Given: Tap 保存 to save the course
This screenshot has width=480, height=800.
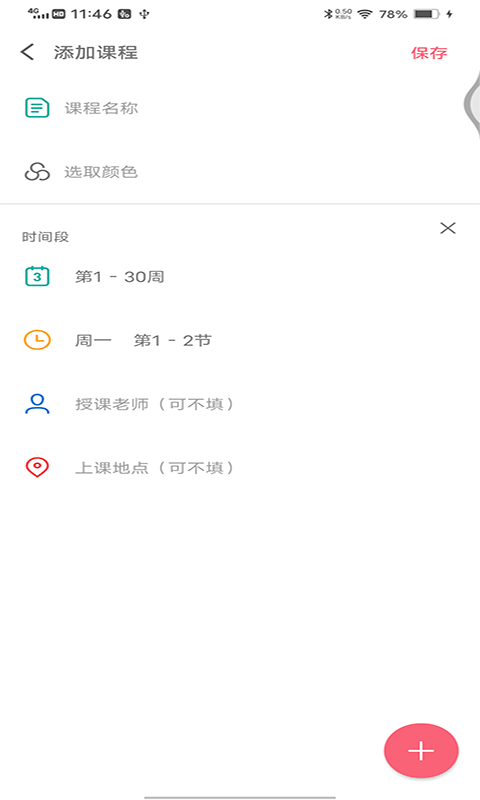Looking at the screenshot, I should tap(429, 53).
